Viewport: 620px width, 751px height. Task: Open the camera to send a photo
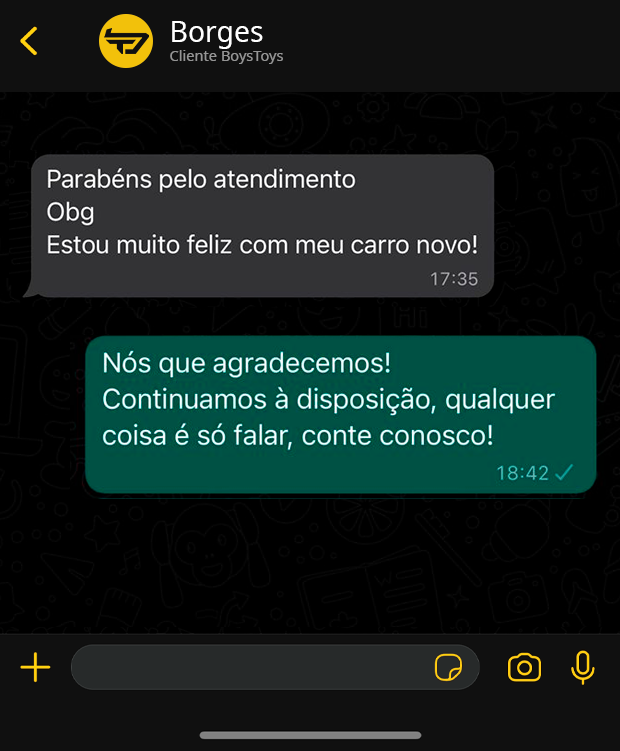(x=524, y=667)
